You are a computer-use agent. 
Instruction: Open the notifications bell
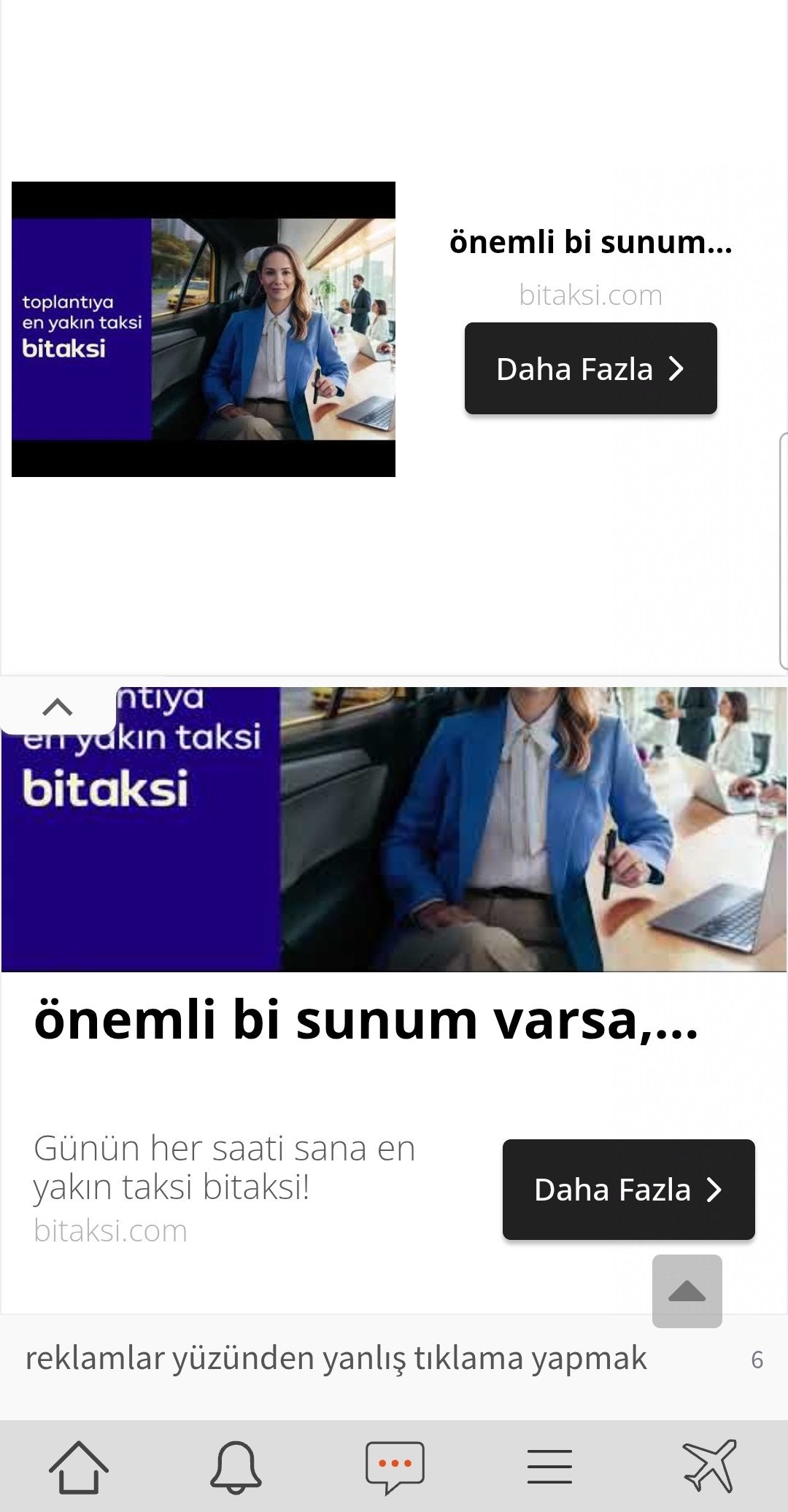click(x=236, y=1467)
